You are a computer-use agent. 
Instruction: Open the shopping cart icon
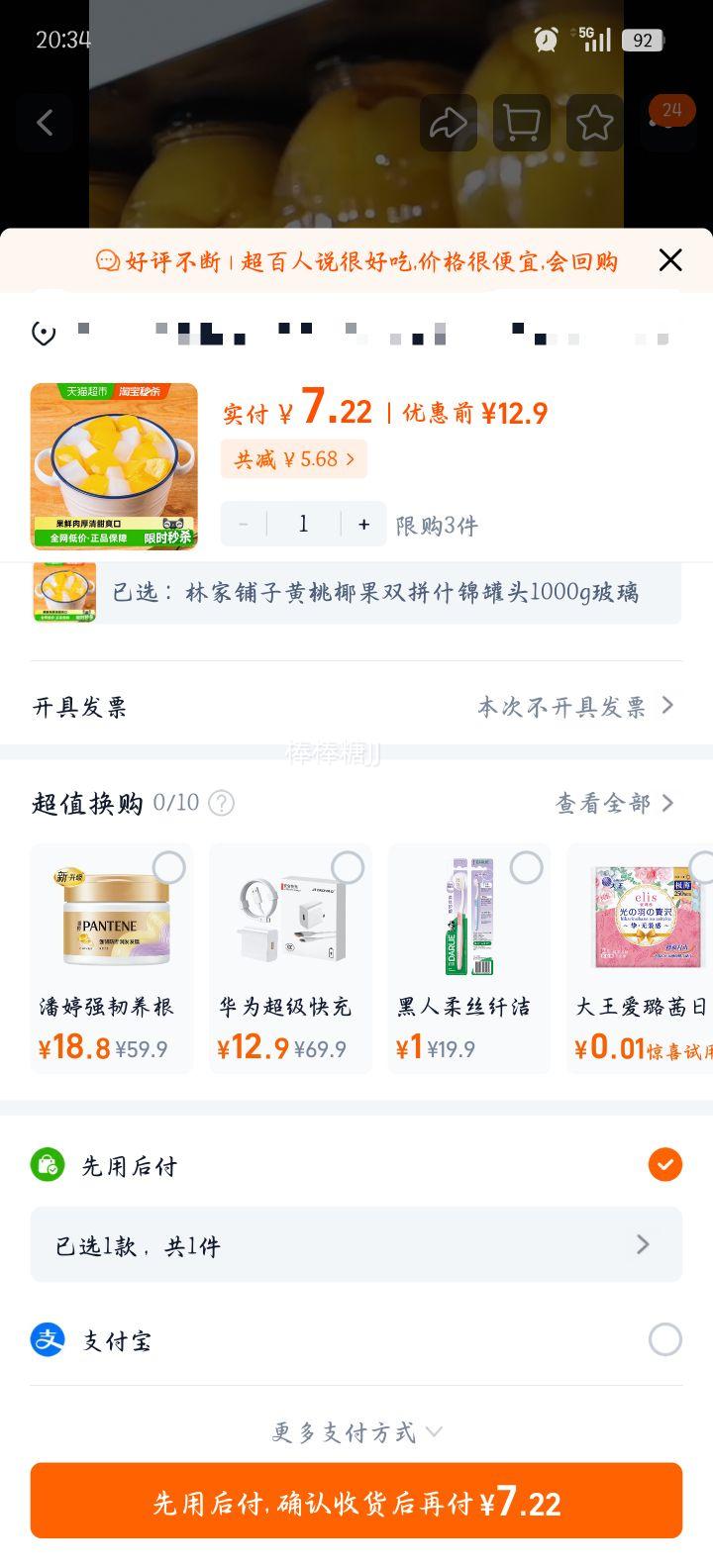pyautogui.click(x=521, y=122)
